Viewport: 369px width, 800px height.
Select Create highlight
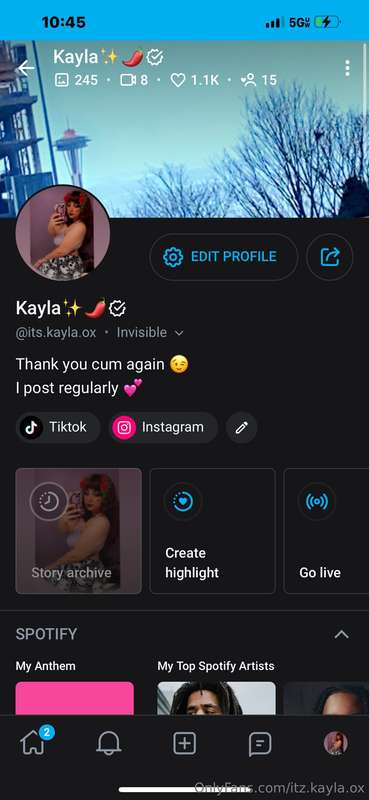pos(212,531)
